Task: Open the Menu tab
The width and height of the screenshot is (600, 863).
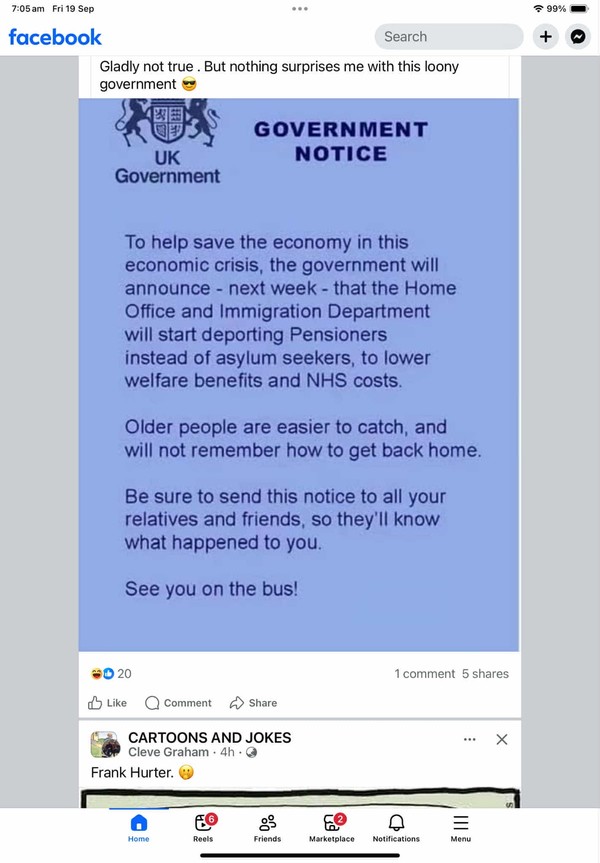Action: coord(460,828)
